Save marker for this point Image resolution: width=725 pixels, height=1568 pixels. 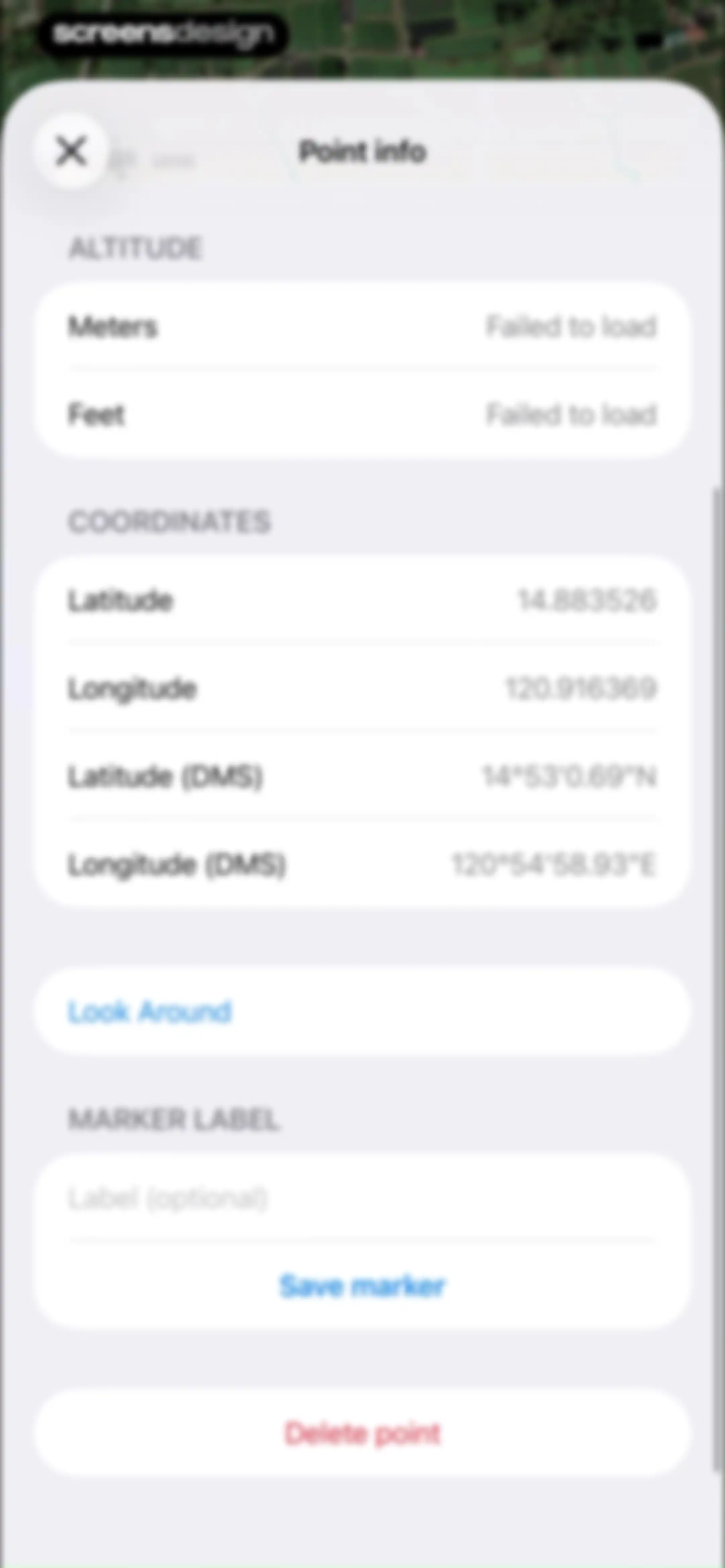coord(363,1286)
